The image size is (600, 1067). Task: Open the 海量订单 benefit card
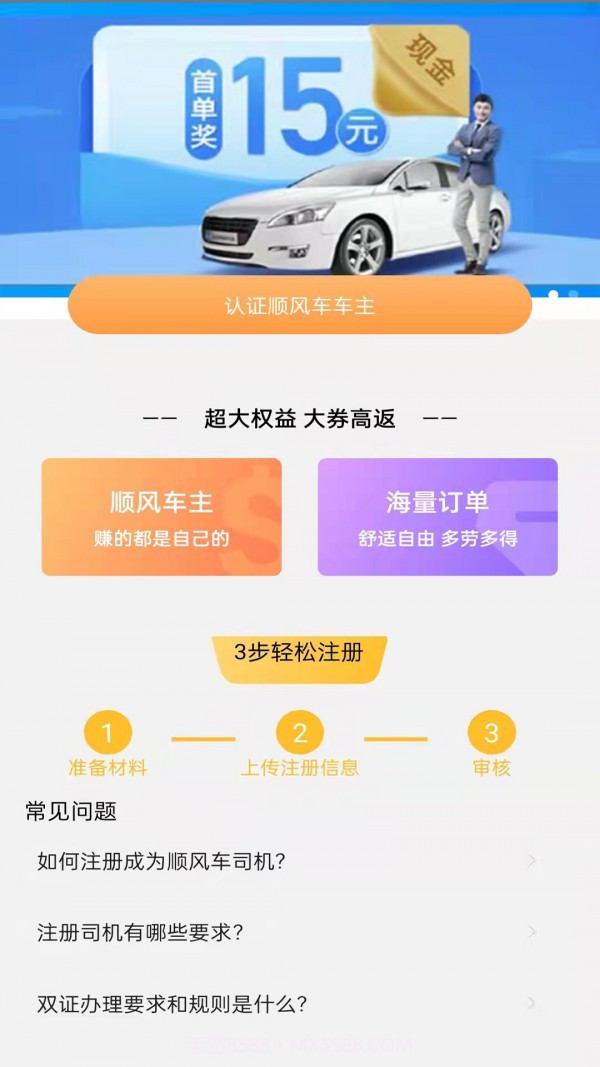(x=437, y=517)
